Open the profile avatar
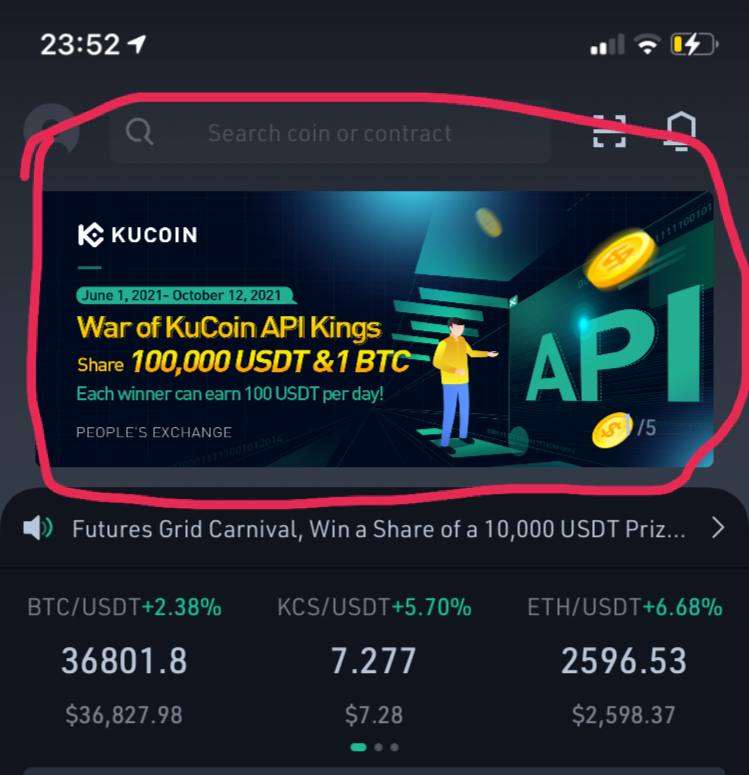The image size is (749, 775). pyautogui.click(x=51, y=132)
